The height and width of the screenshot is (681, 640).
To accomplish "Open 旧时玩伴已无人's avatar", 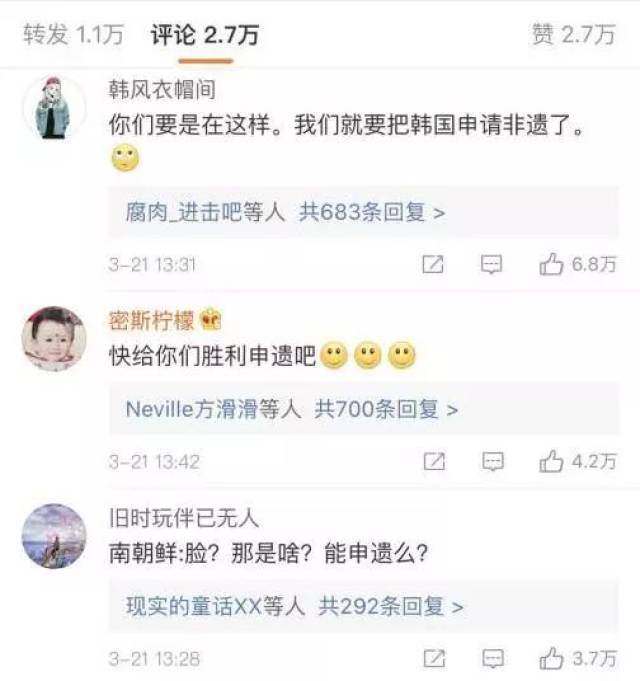I will point(53,535).
